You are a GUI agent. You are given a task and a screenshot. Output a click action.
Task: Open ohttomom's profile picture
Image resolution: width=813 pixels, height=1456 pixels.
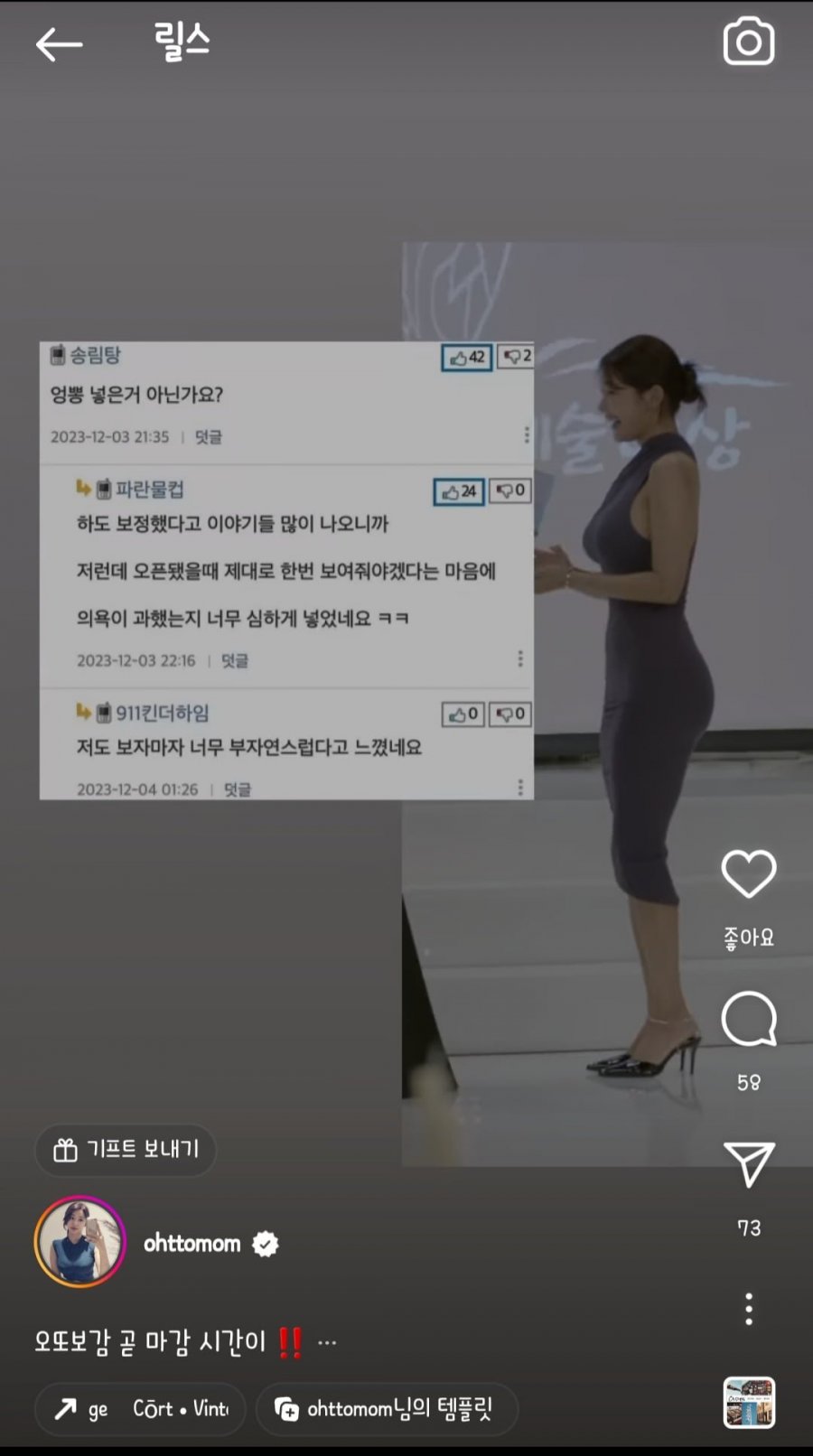coord(79,1242)
